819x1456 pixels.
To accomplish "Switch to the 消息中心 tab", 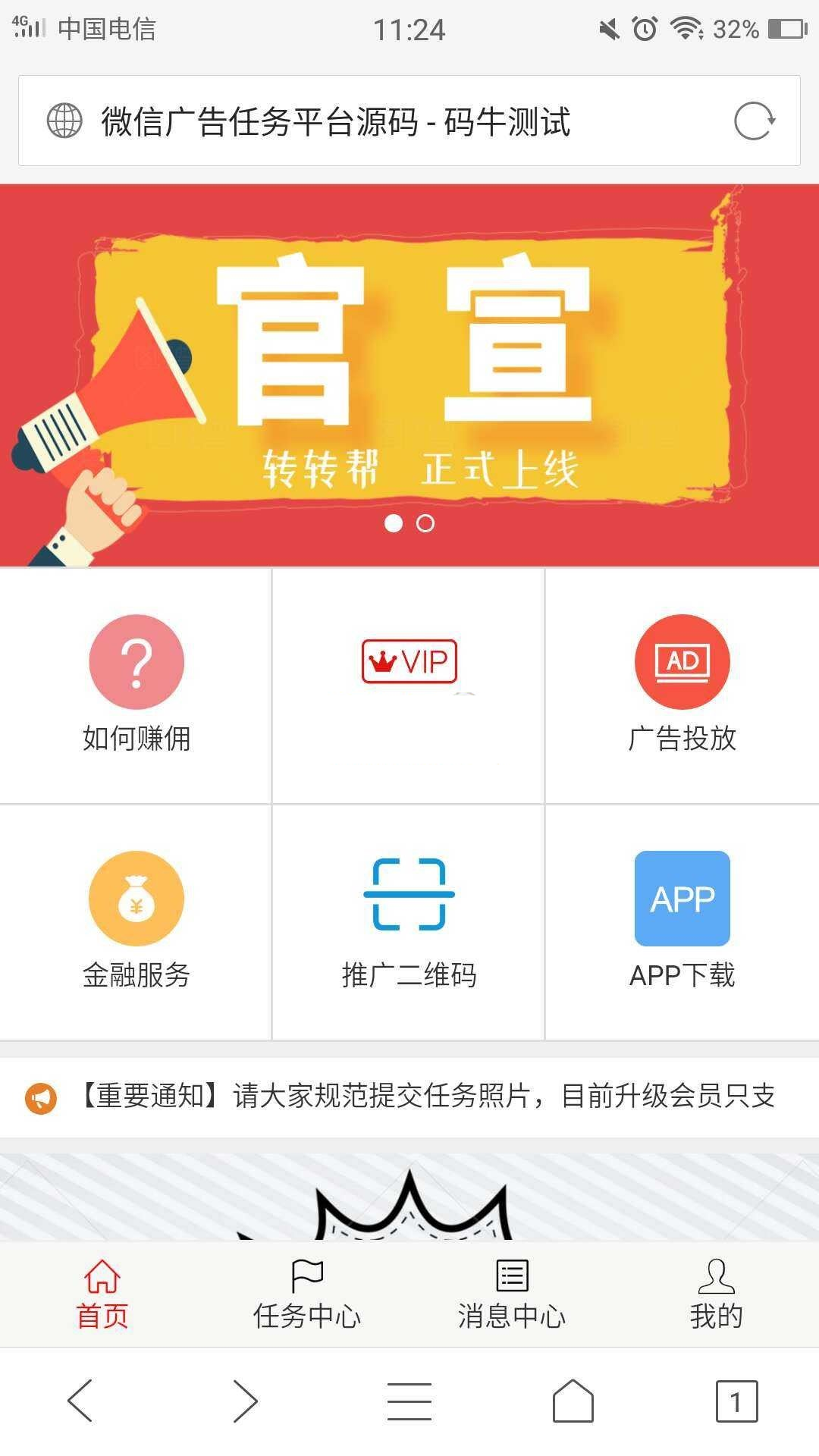I will 512,1294.
